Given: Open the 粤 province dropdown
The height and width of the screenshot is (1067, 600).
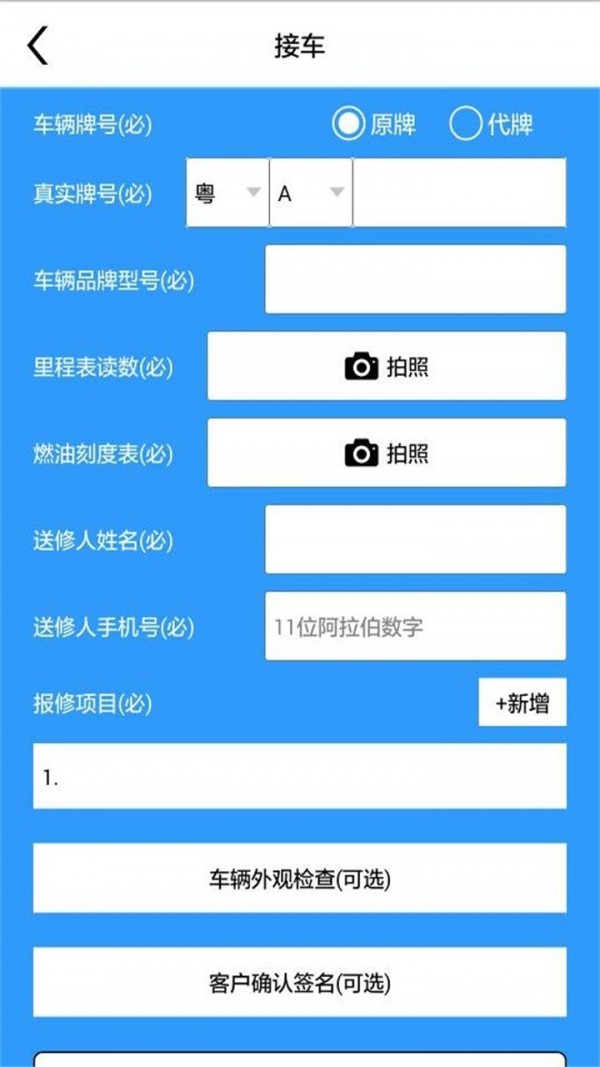Looking at the screenshot, I should [x=227, y=193].
